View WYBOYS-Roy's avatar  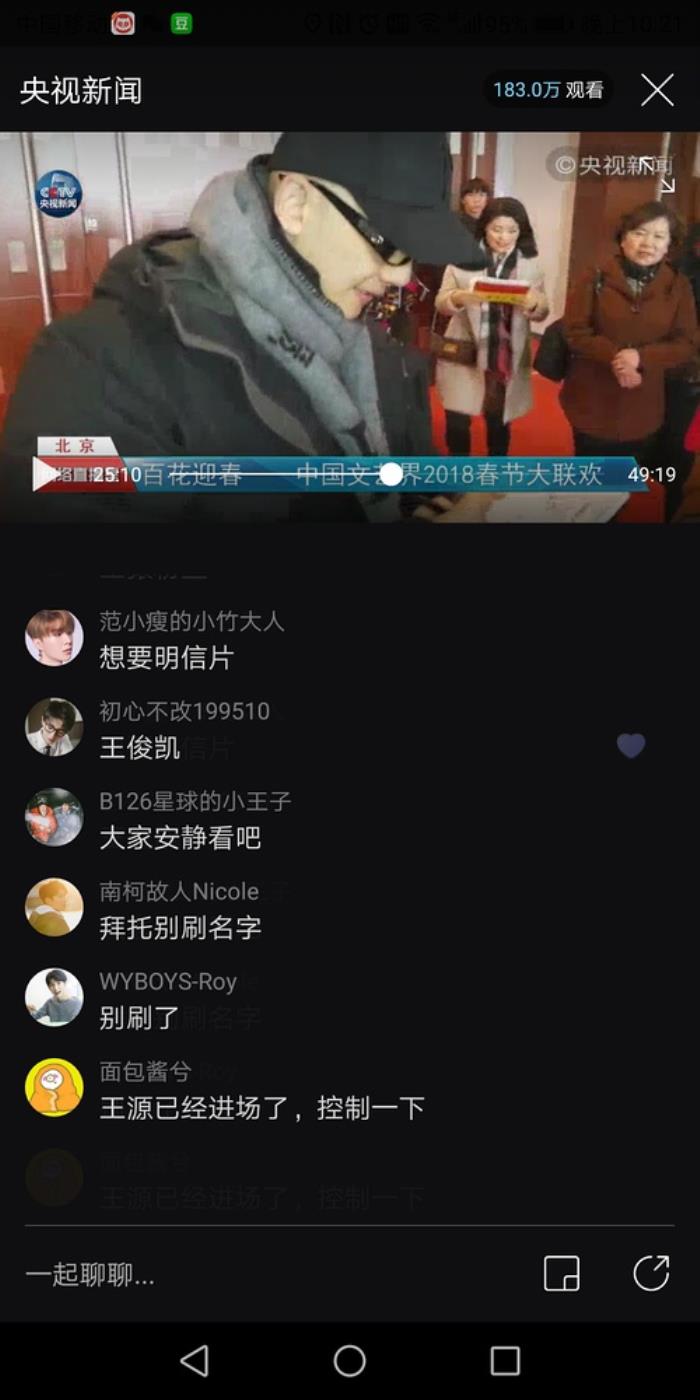[x=54, y=997]
